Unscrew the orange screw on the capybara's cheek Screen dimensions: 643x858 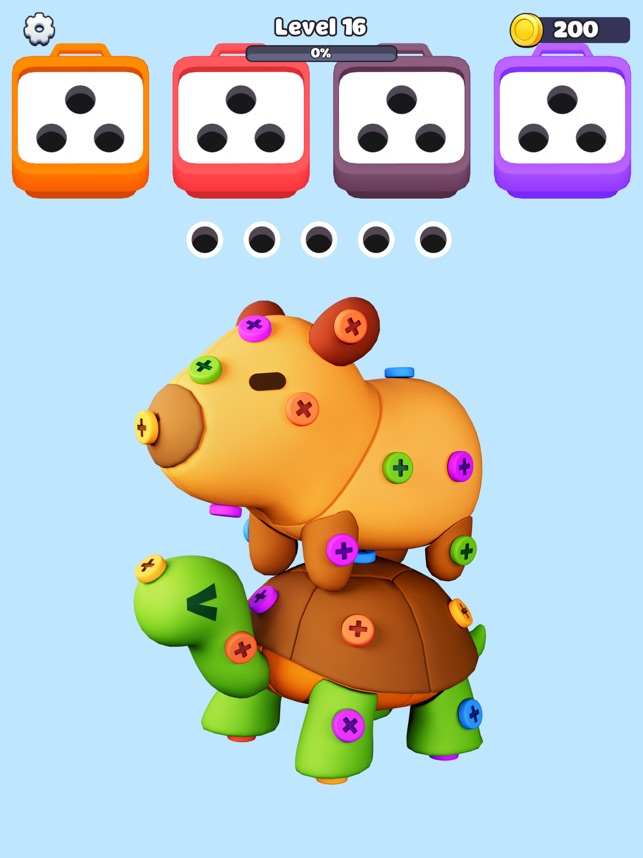pos(302,408)
